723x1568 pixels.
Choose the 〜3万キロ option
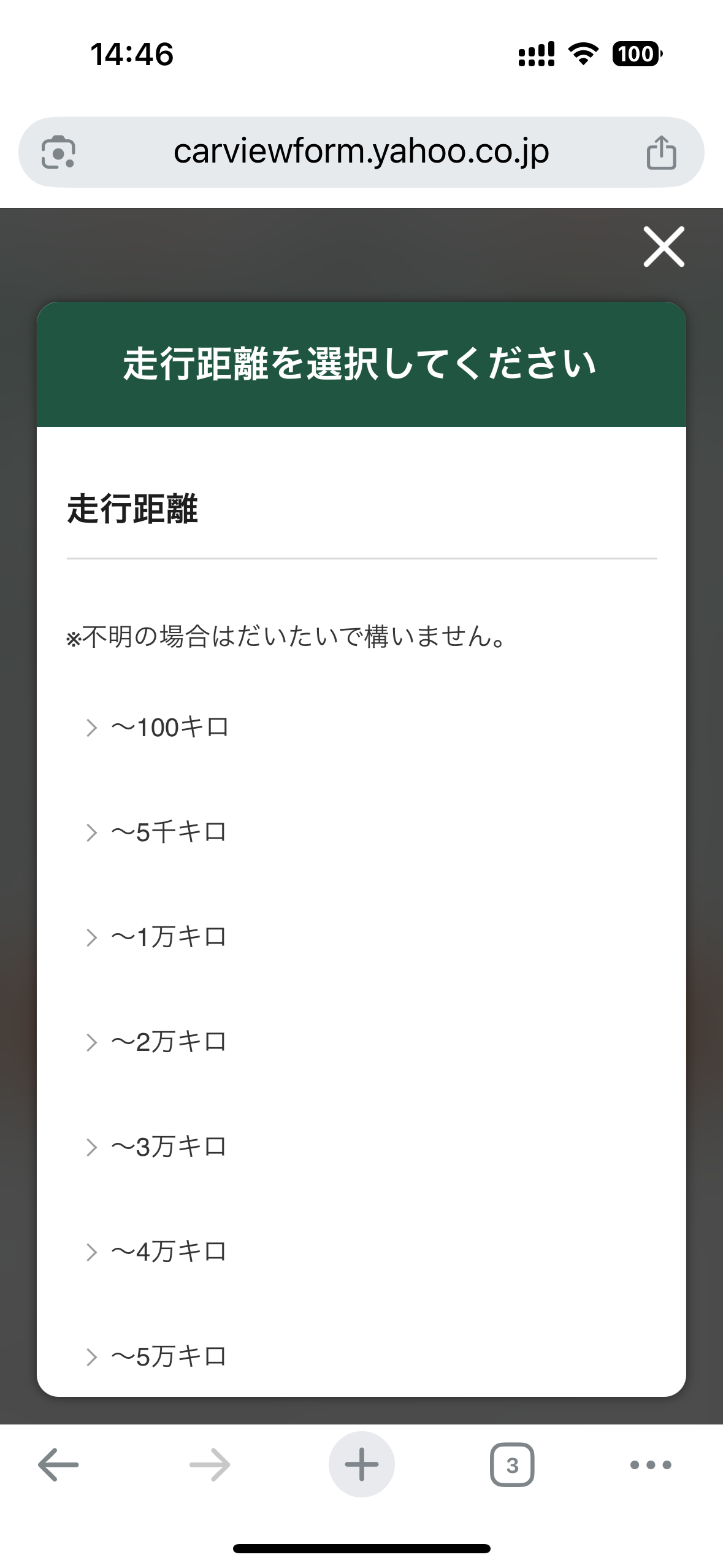[169, 1147]
